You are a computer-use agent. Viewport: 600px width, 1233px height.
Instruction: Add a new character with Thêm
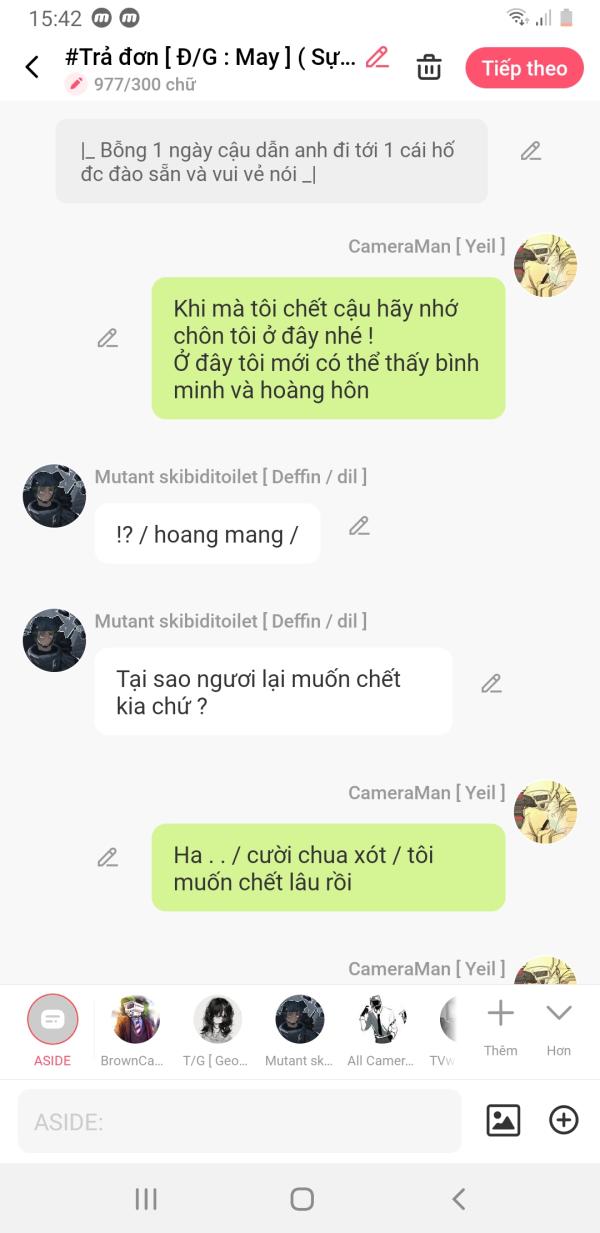click(500, 1027)
